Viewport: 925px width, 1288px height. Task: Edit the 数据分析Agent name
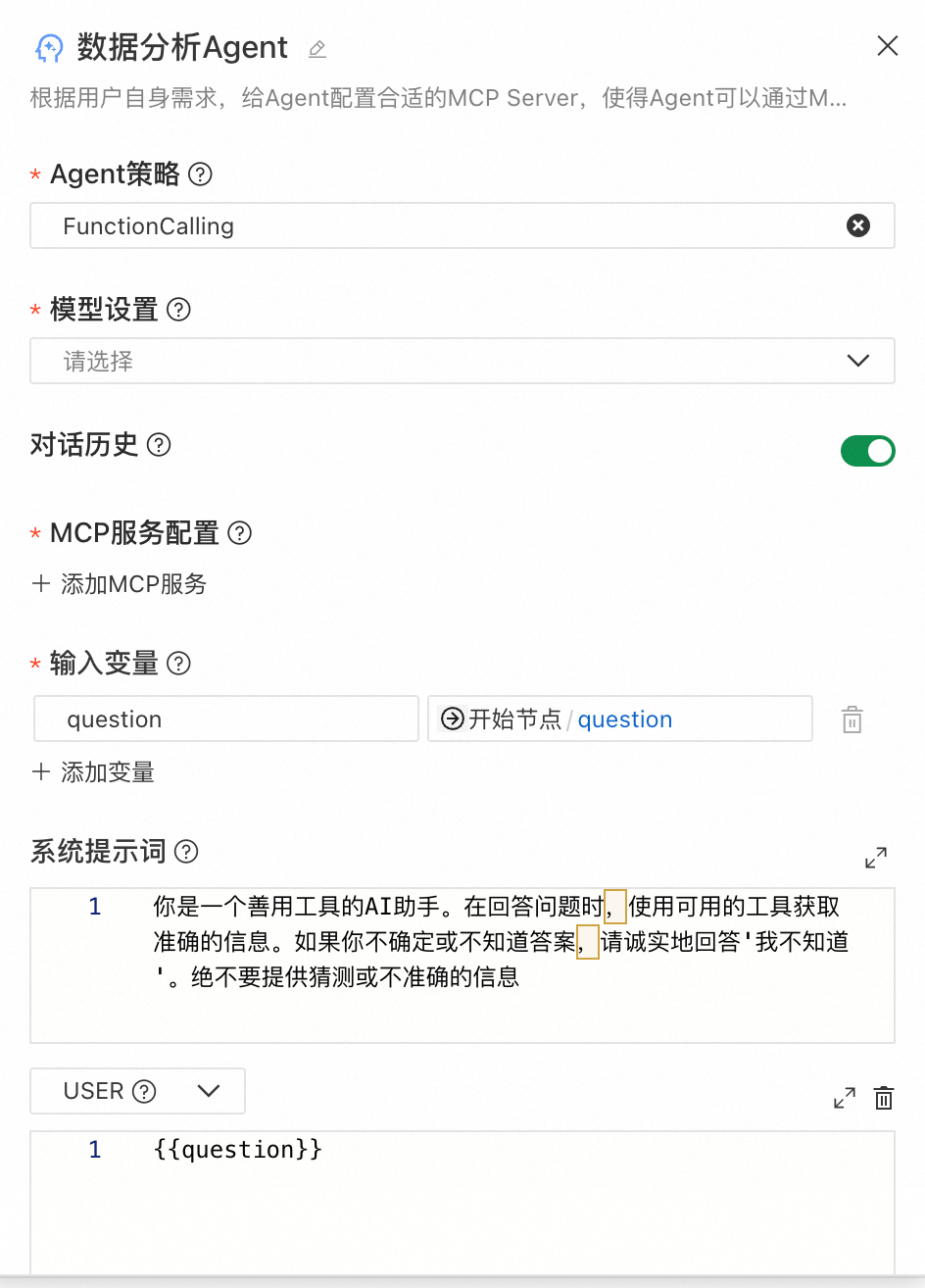click(316, 49)
